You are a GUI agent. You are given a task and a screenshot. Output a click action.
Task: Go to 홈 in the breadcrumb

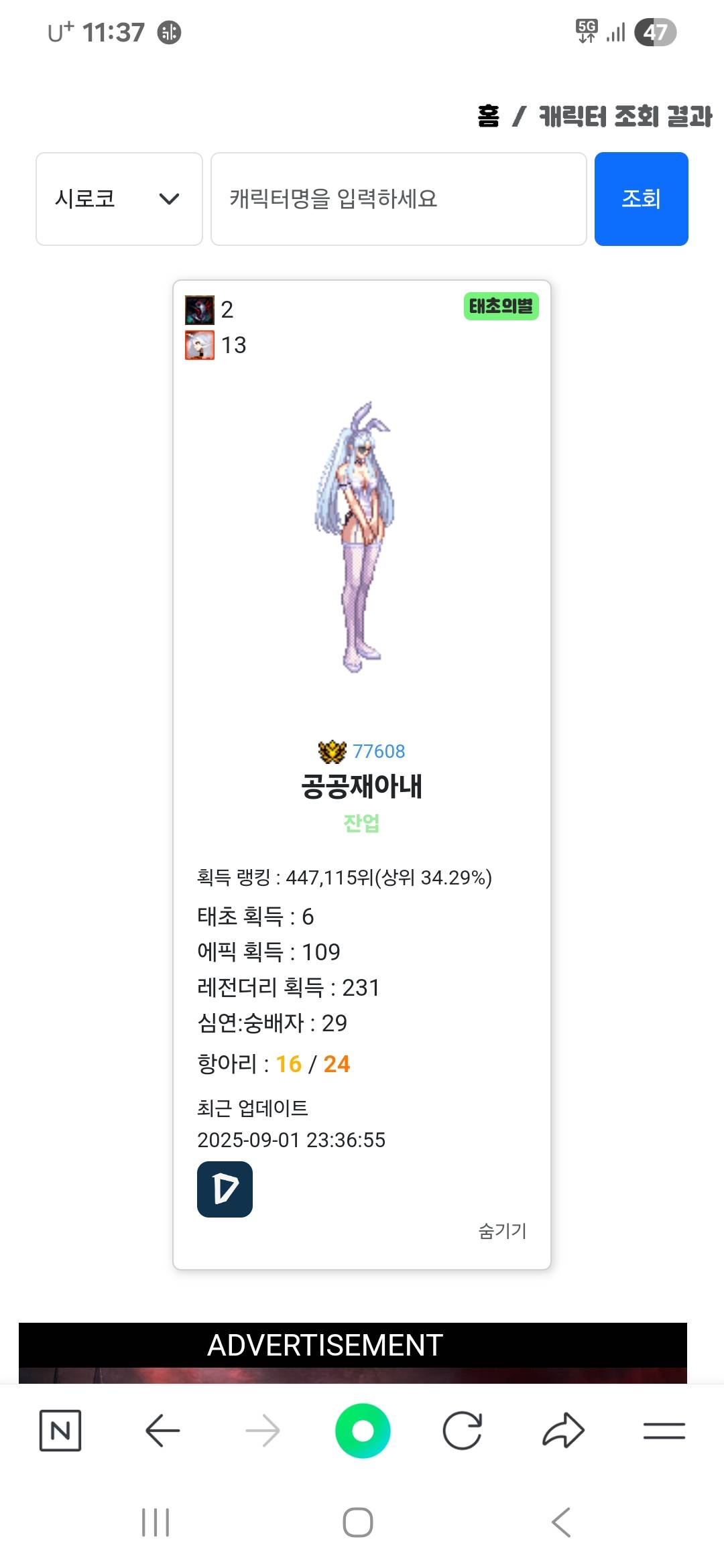click(x=488, y=117)
